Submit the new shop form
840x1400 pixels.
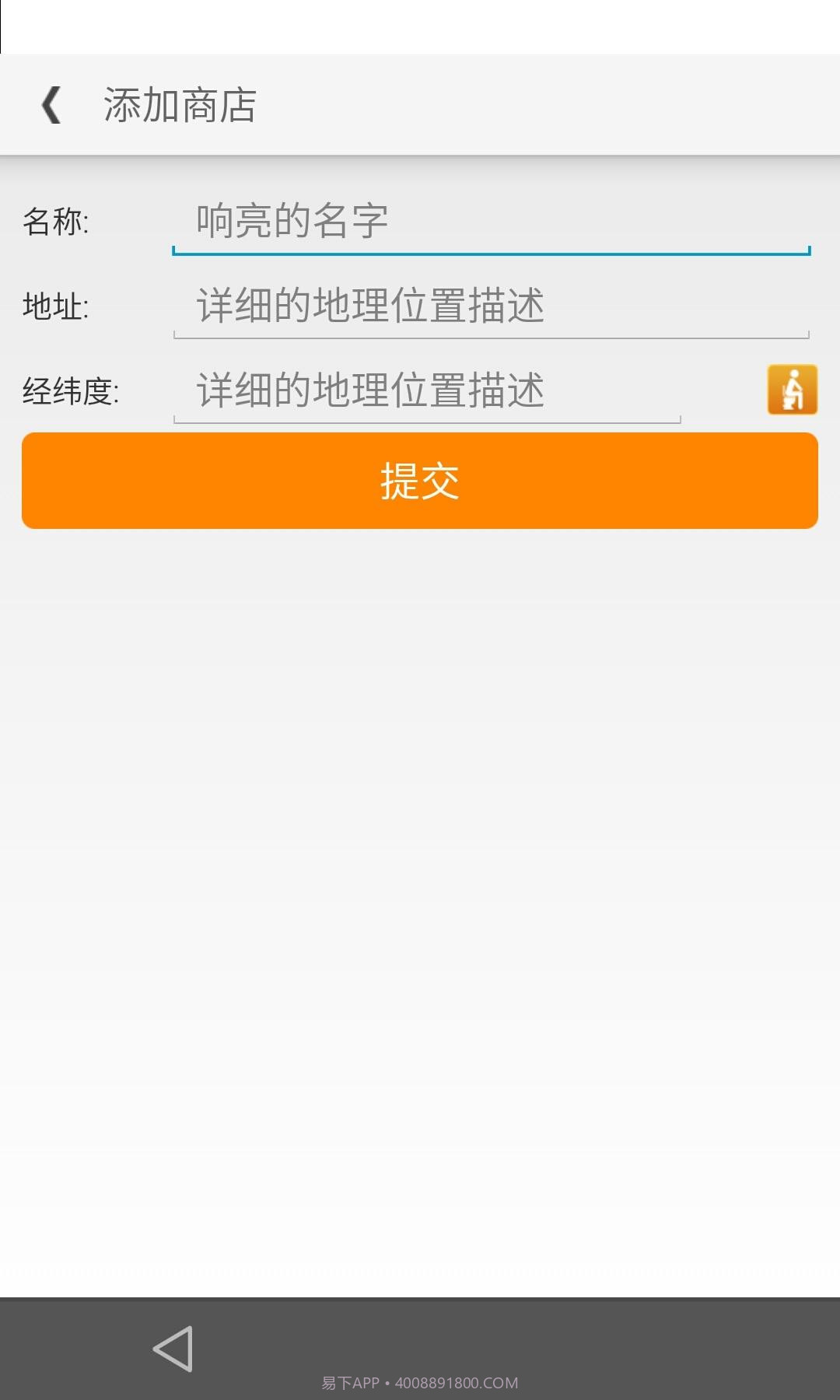click(420, 481)
